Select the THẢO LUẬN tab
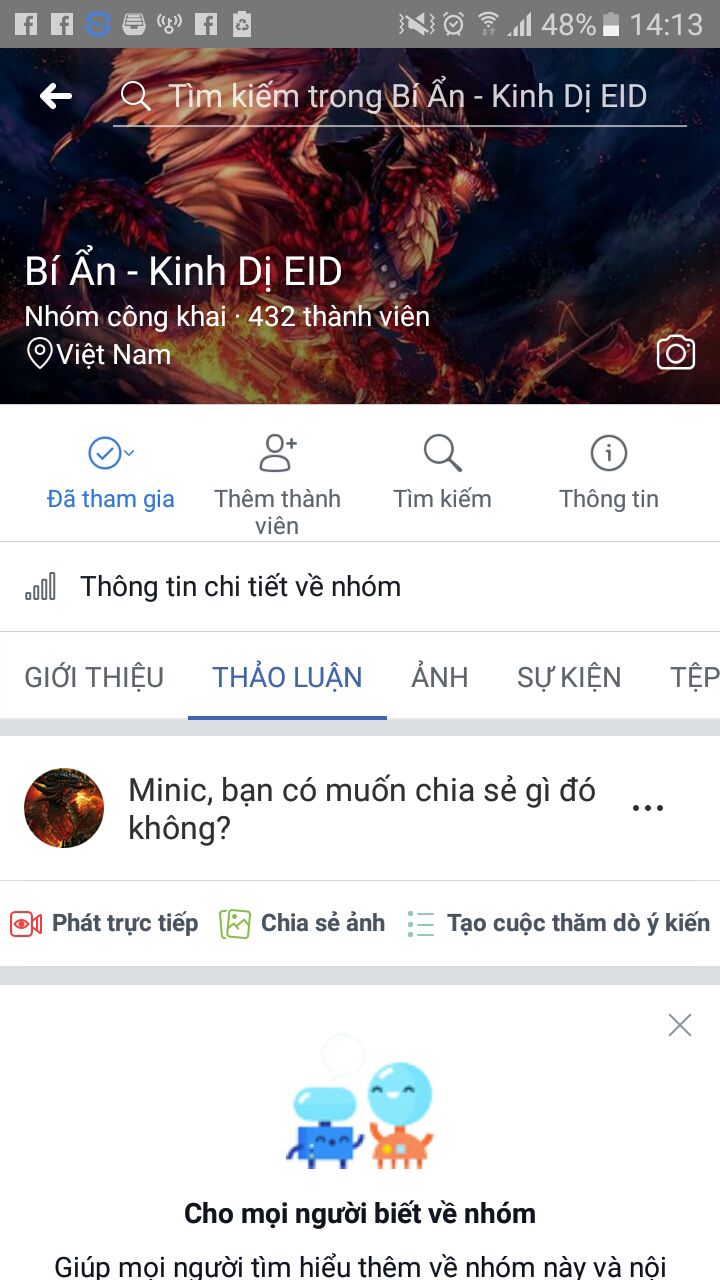720x1280 pixels. [x=287, y=677]
